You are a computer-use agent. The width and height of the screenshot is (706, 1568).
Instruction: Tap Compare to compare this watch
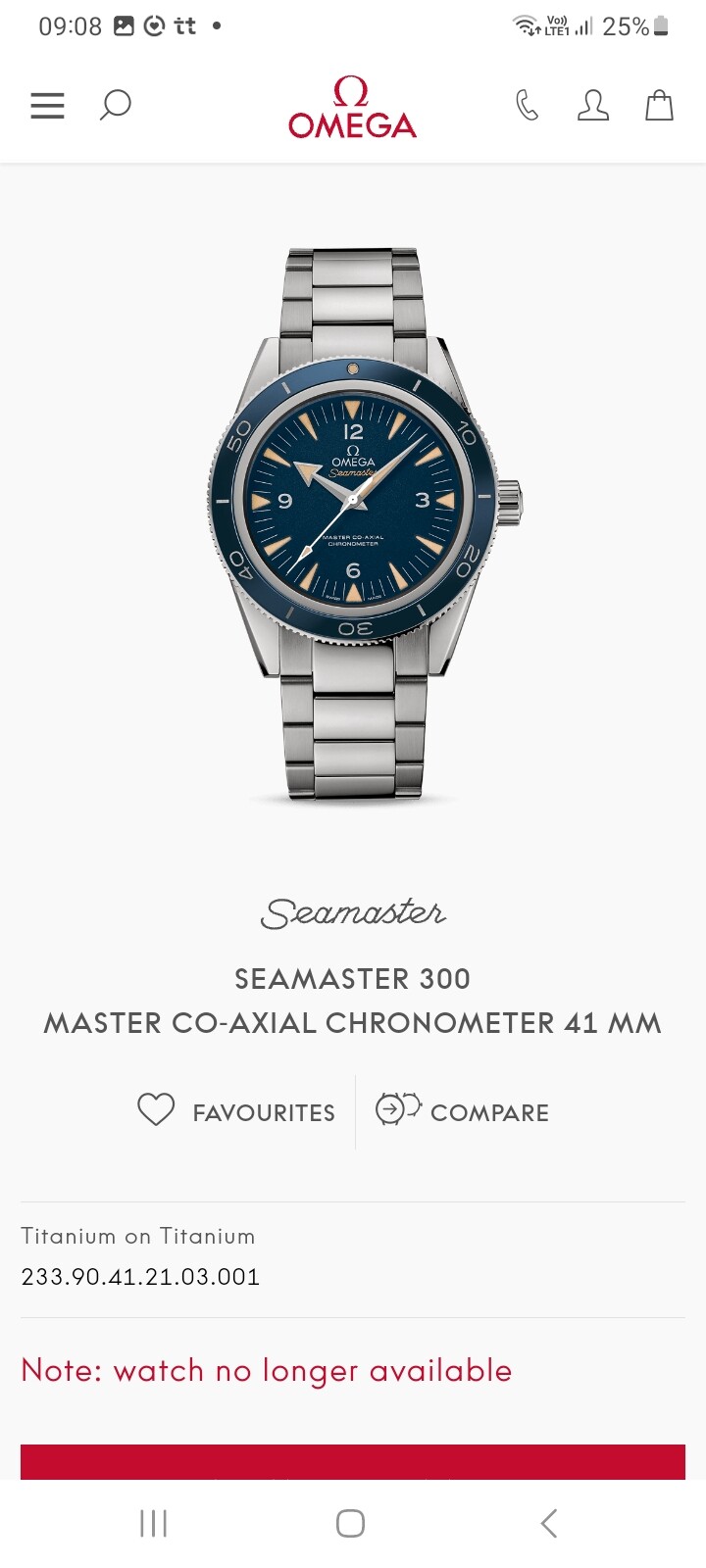pos(462,1111)
